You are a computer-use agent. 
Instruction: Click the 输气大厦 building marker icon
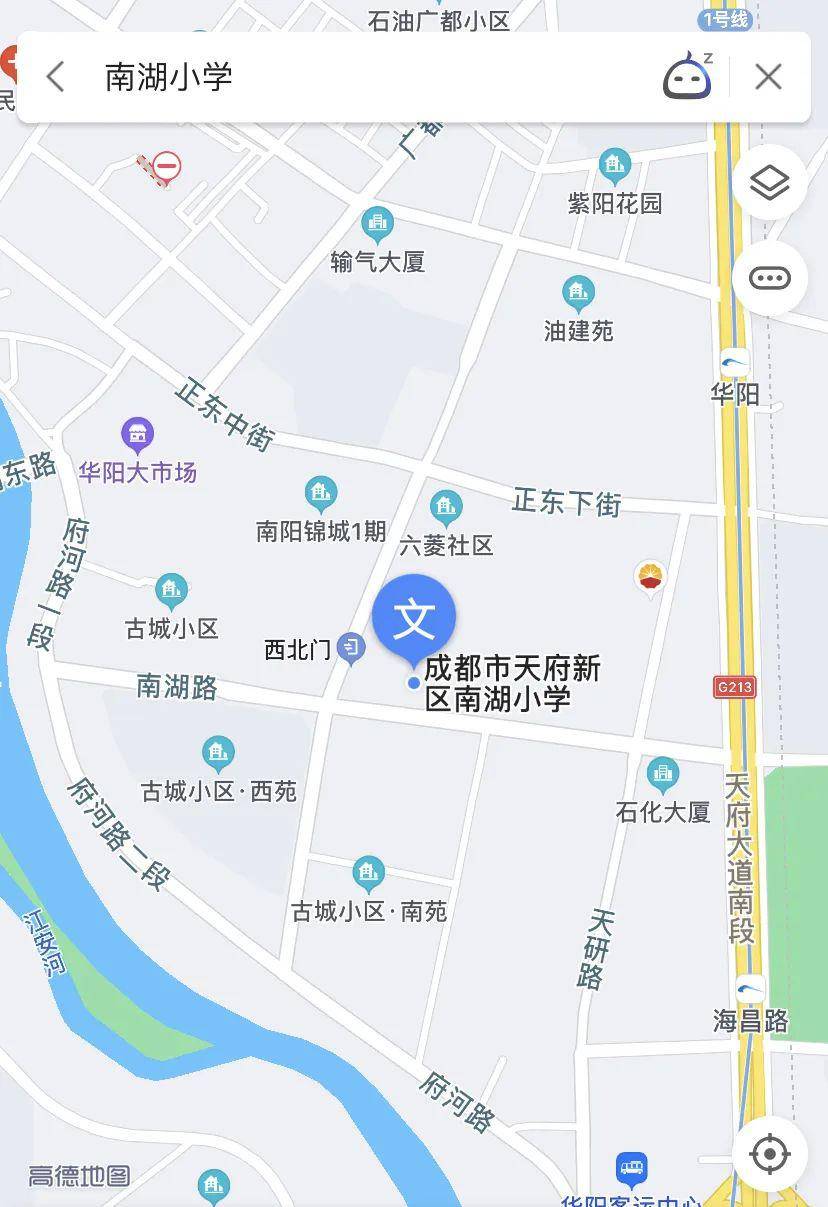[378, 222]
